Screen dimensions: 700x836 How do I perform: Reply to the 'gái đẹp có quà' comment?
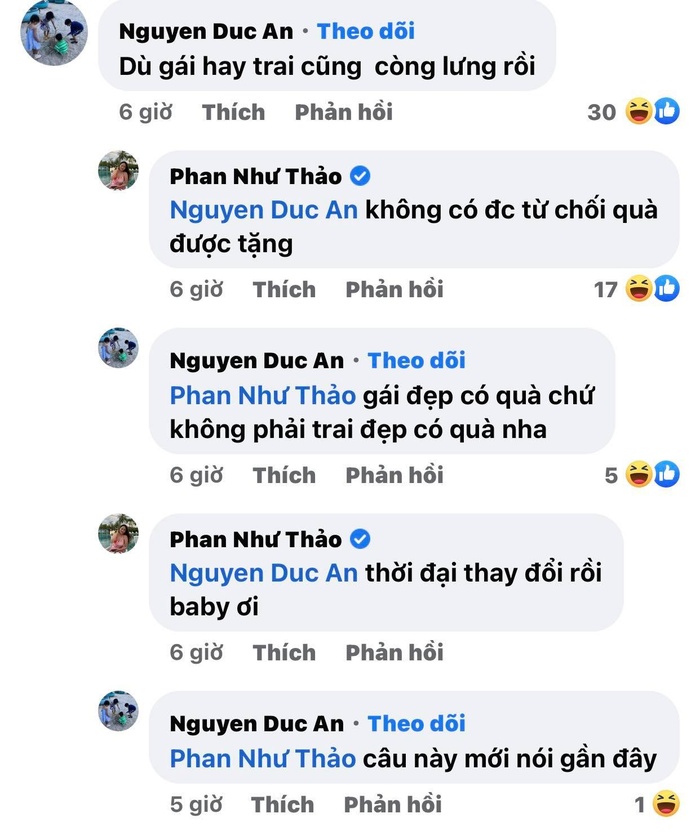(394, 475)
